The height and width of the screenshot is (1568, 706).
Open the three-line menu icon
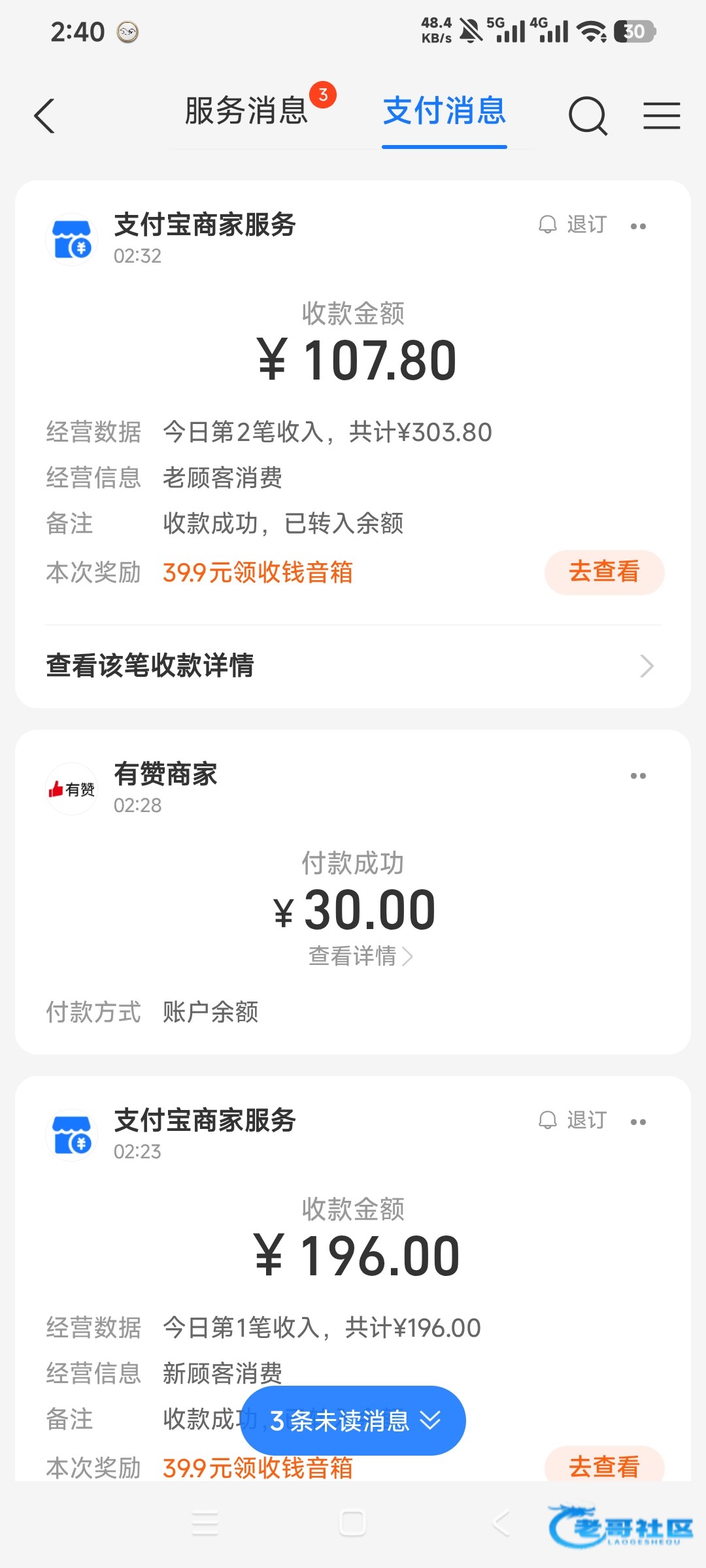pyautogui.click(x=662, y=116)
